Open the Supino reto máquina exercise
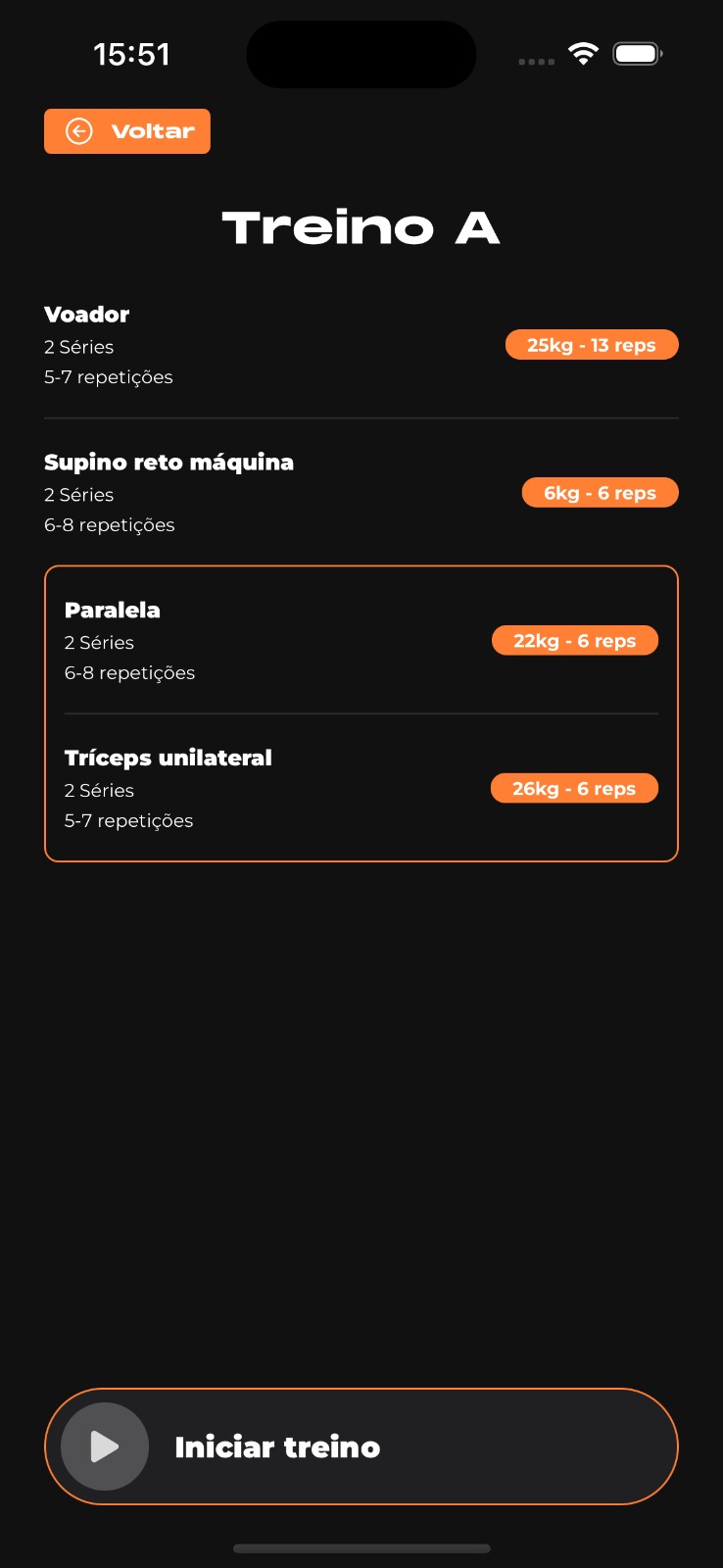Screen dimensions: 723x1568 point(169,462)
